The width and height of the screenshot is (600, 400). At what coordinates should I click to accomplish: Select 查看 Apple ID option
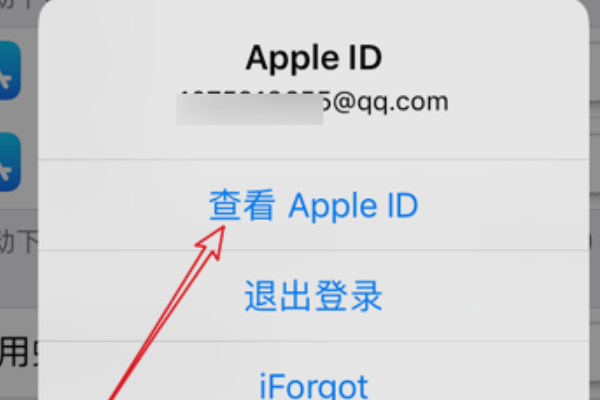click(313, 206)
